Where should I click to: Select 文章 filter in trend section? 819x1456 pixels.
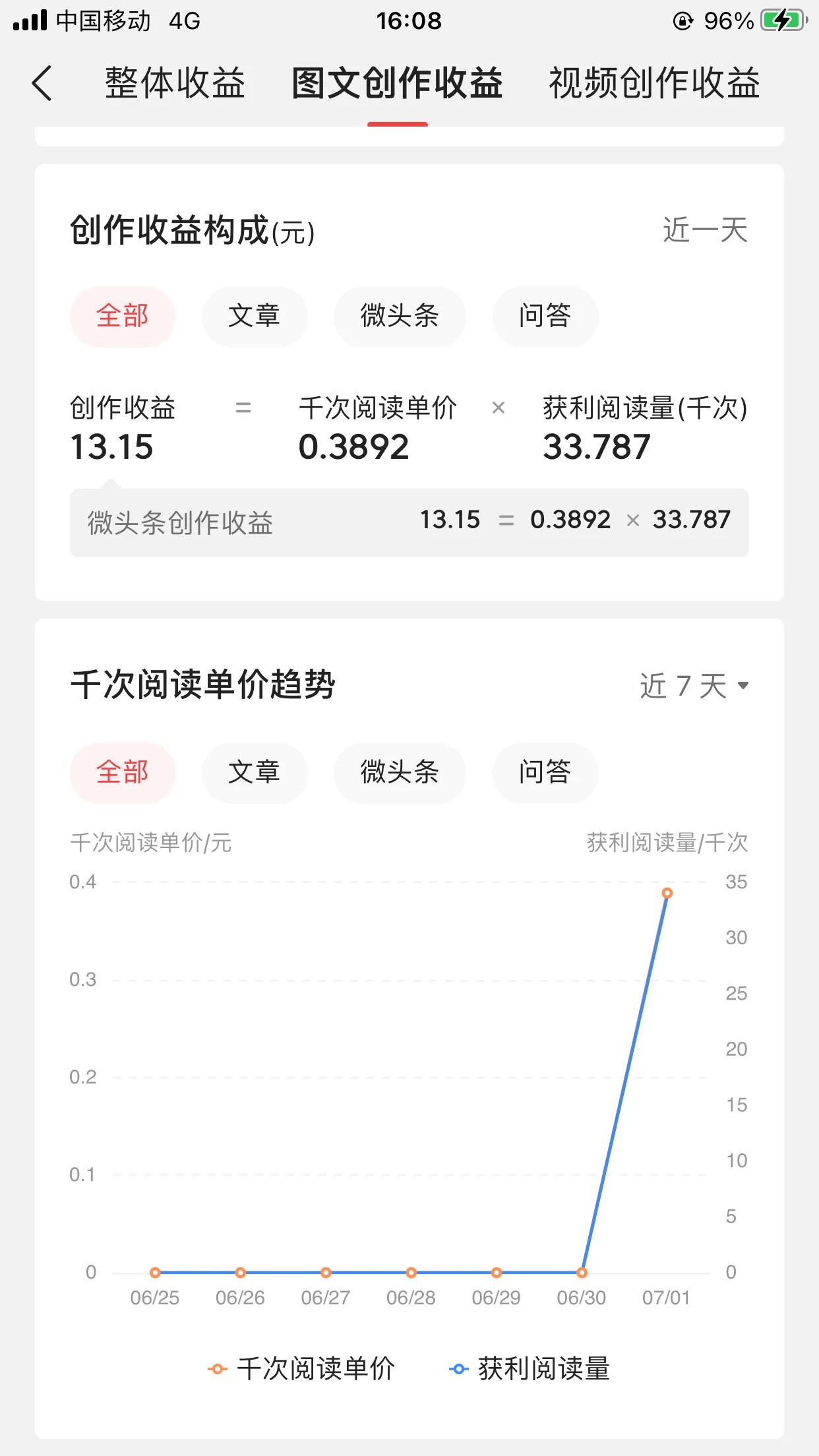click(254, 772)
